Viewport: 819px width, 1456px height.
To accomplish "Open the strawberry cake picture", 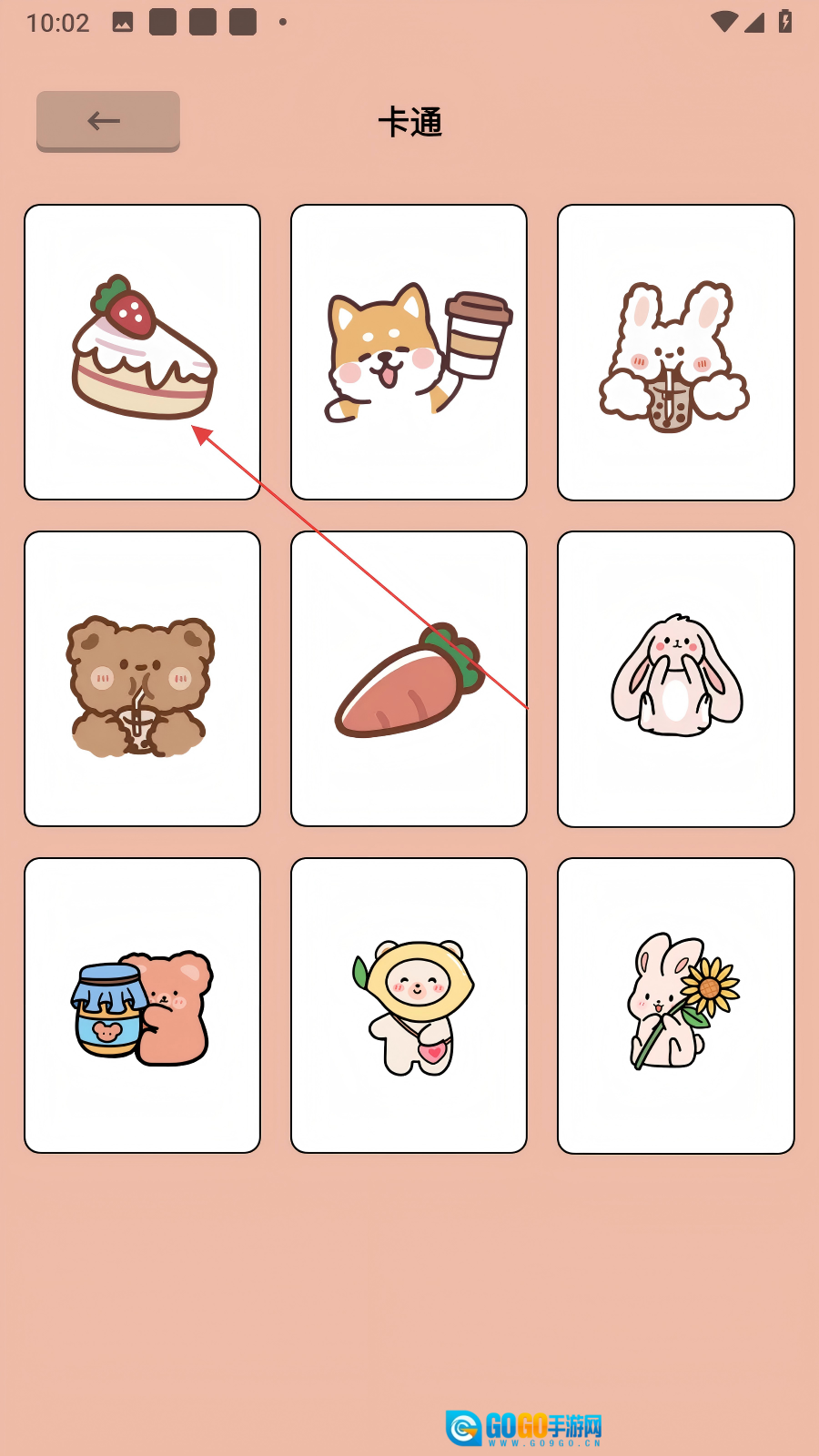I will (143, 352).
